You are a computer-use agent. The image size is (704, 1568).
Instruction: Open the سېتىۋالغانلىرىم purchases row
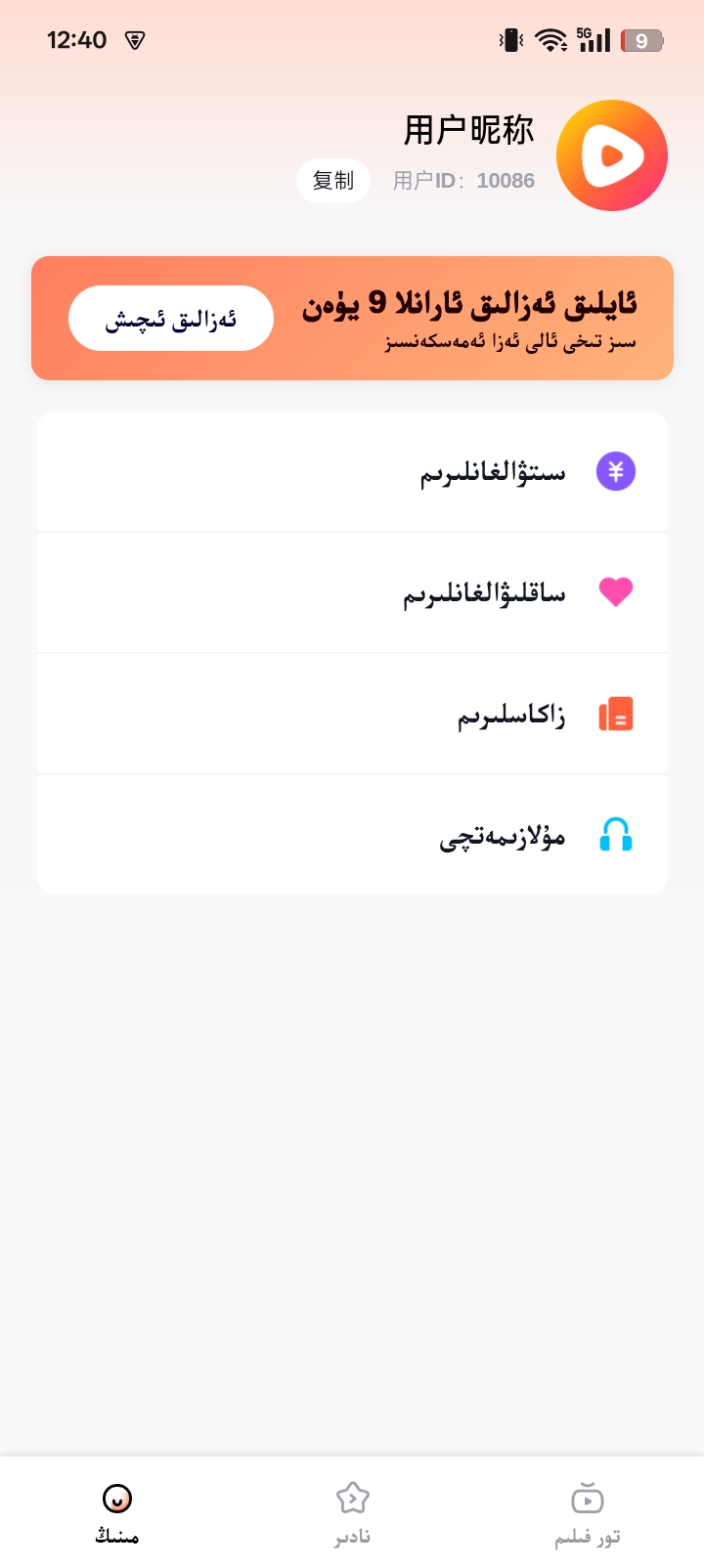tap(352, 472)
